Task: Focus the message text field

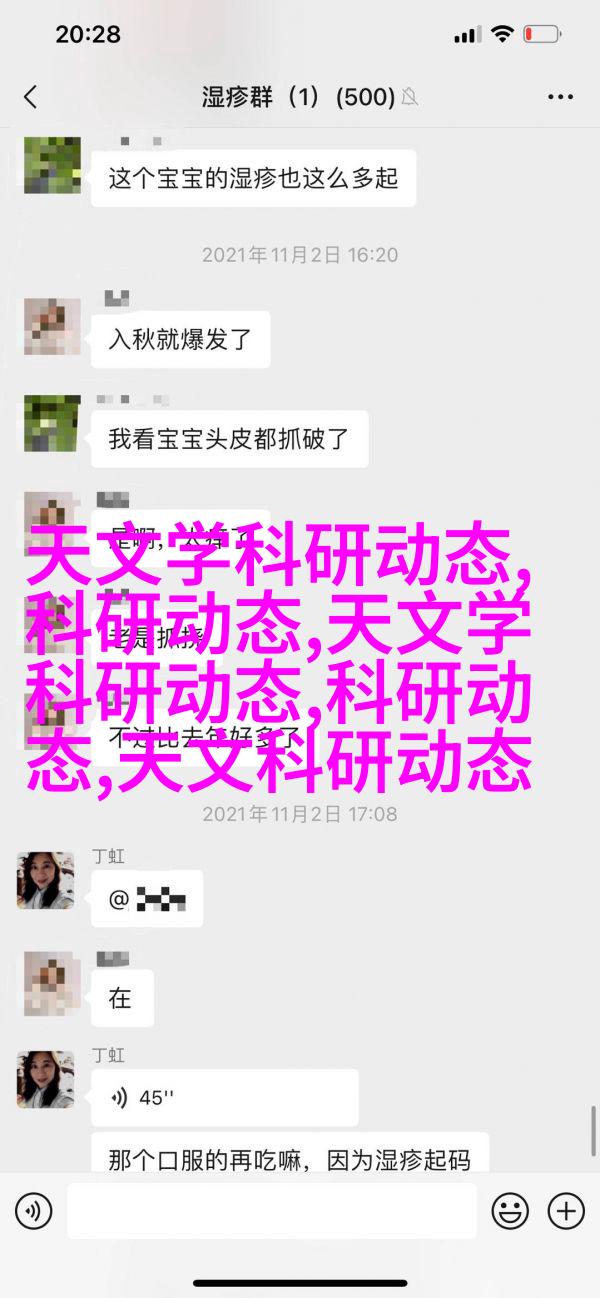Action: (272, 1211)
